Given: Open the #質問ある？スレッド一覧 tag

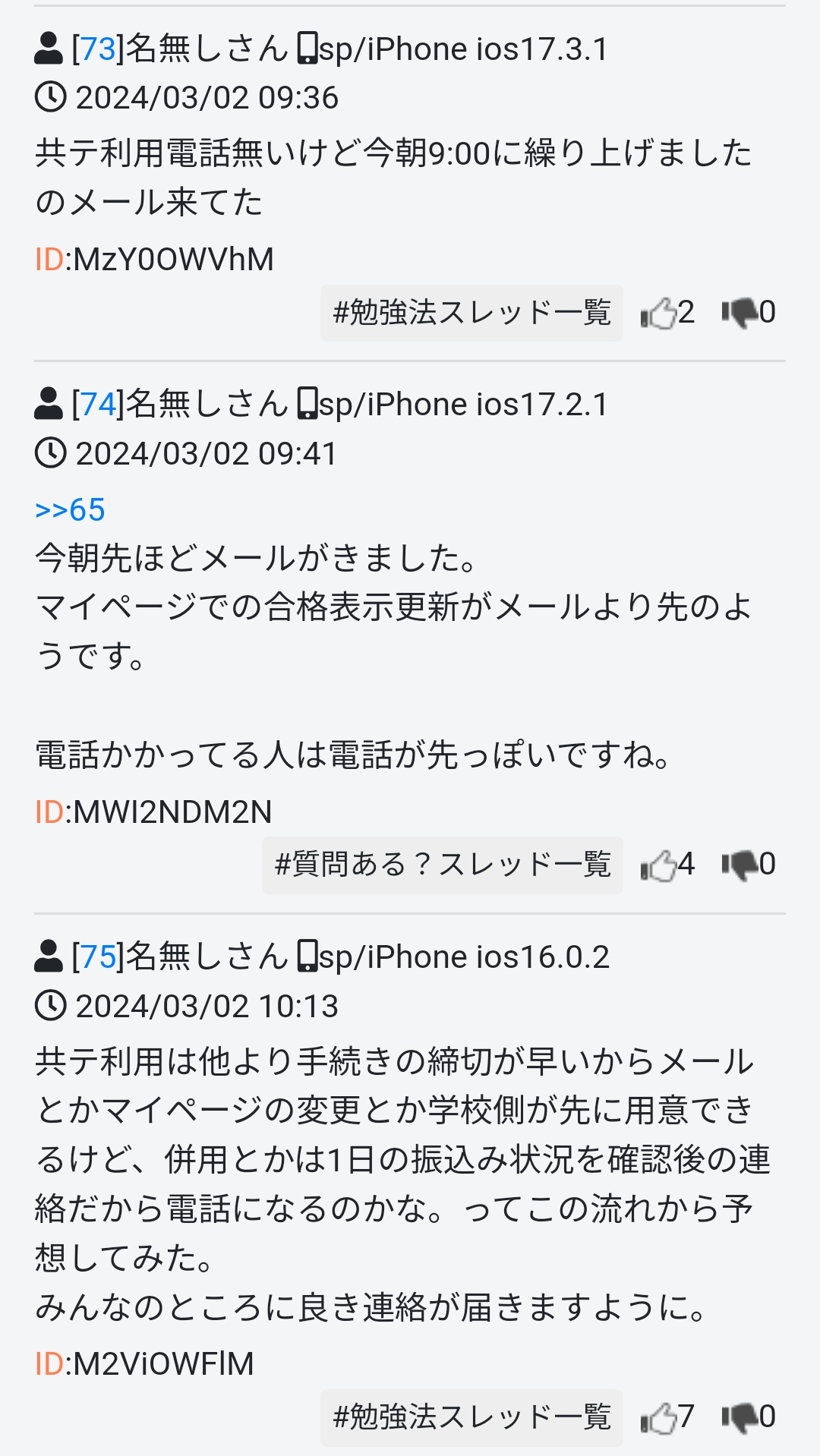Looking at the screenshot, I should pos(443,865).
